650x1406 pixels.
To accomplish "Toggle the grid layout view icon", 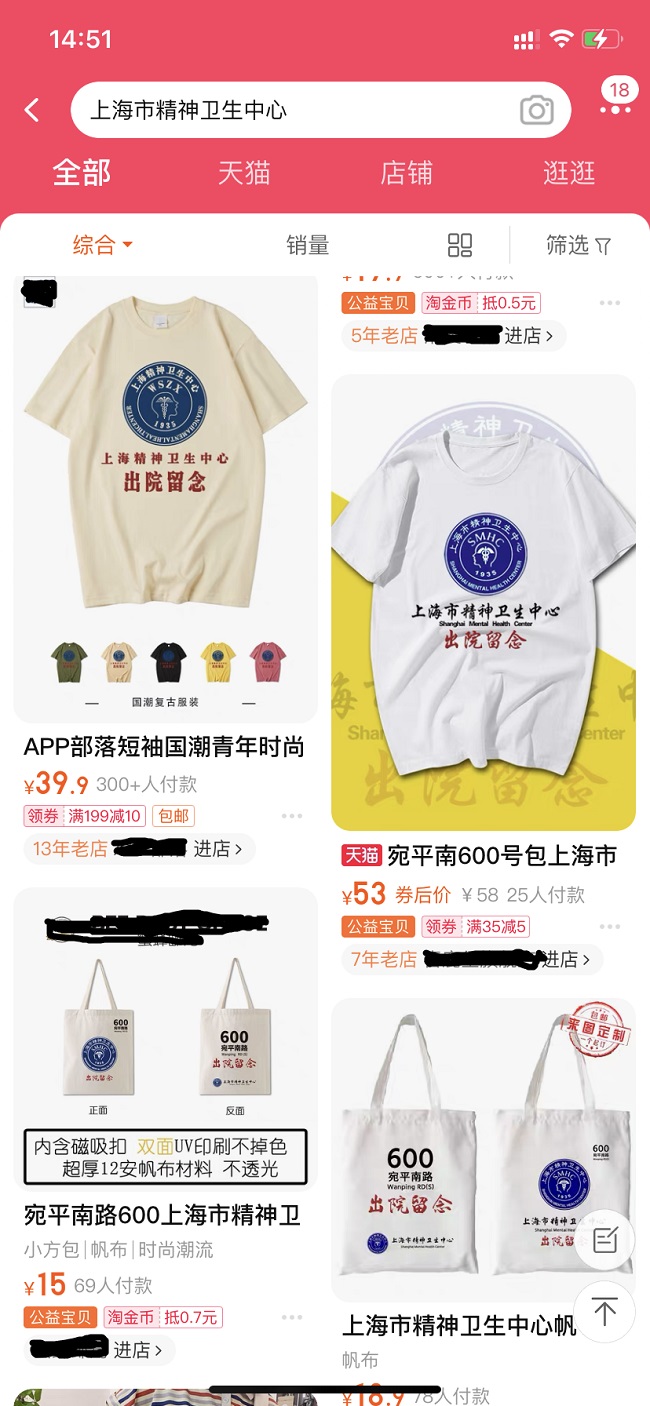I will click(459, 245).
